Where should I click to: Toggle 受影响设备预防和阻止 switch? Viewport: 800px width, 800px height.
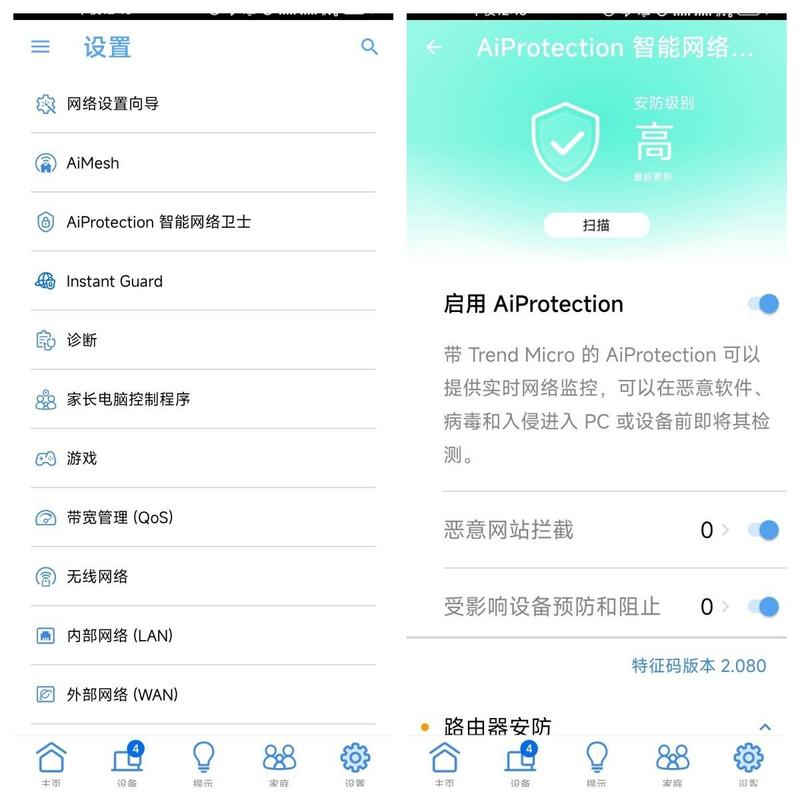click(764, 606)
